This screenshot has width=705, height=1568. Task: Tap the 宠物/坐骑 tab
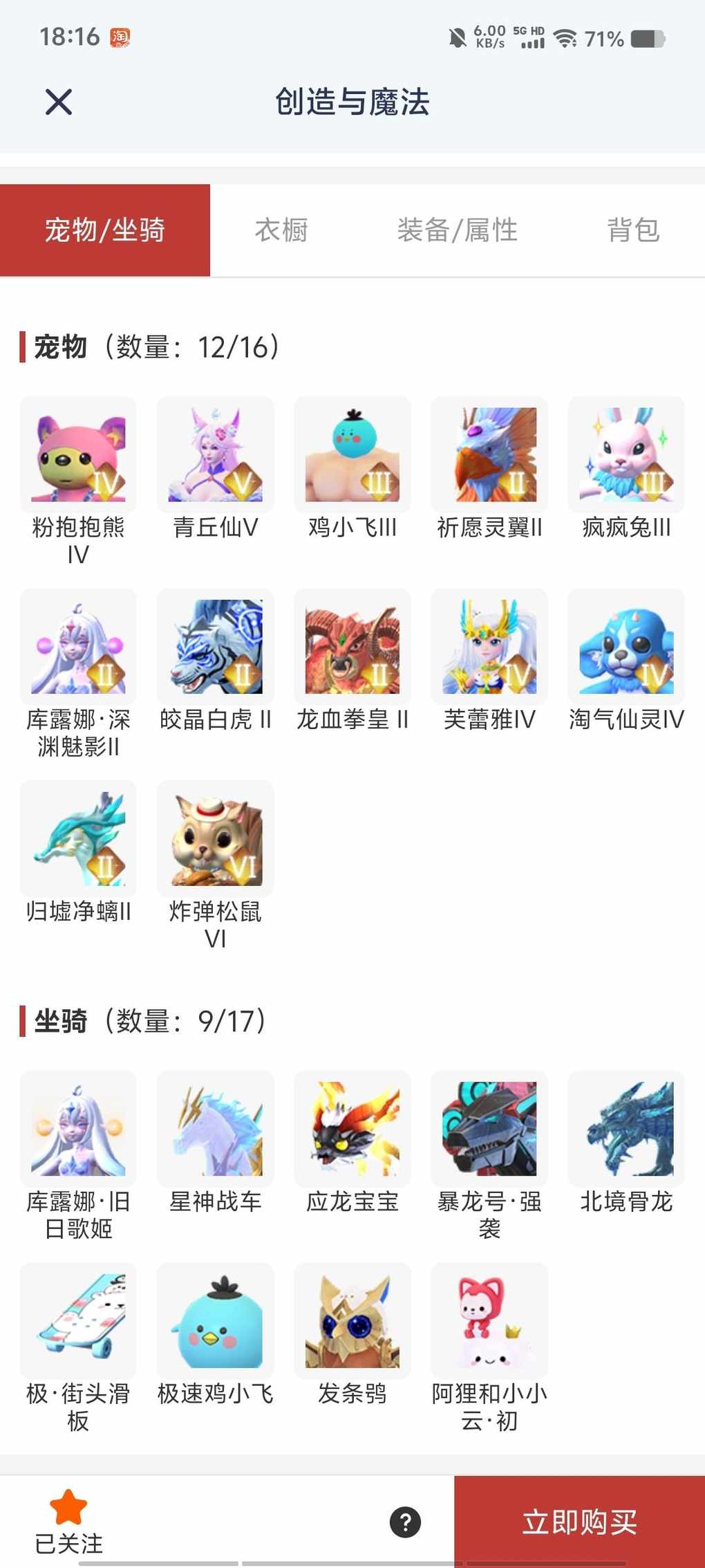coord(105,230)
